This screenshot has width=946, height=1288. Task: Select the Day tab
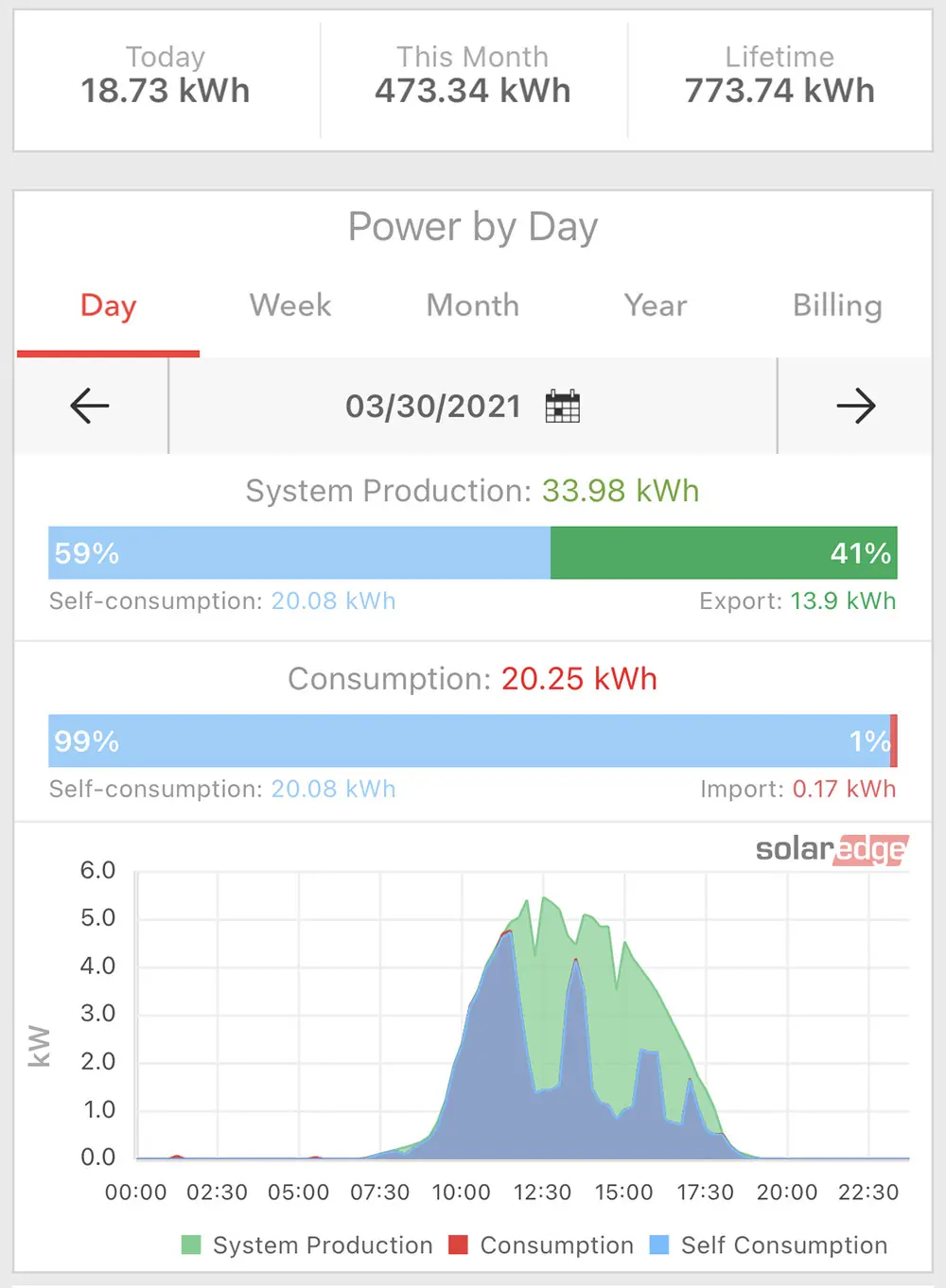pos(108,305)
